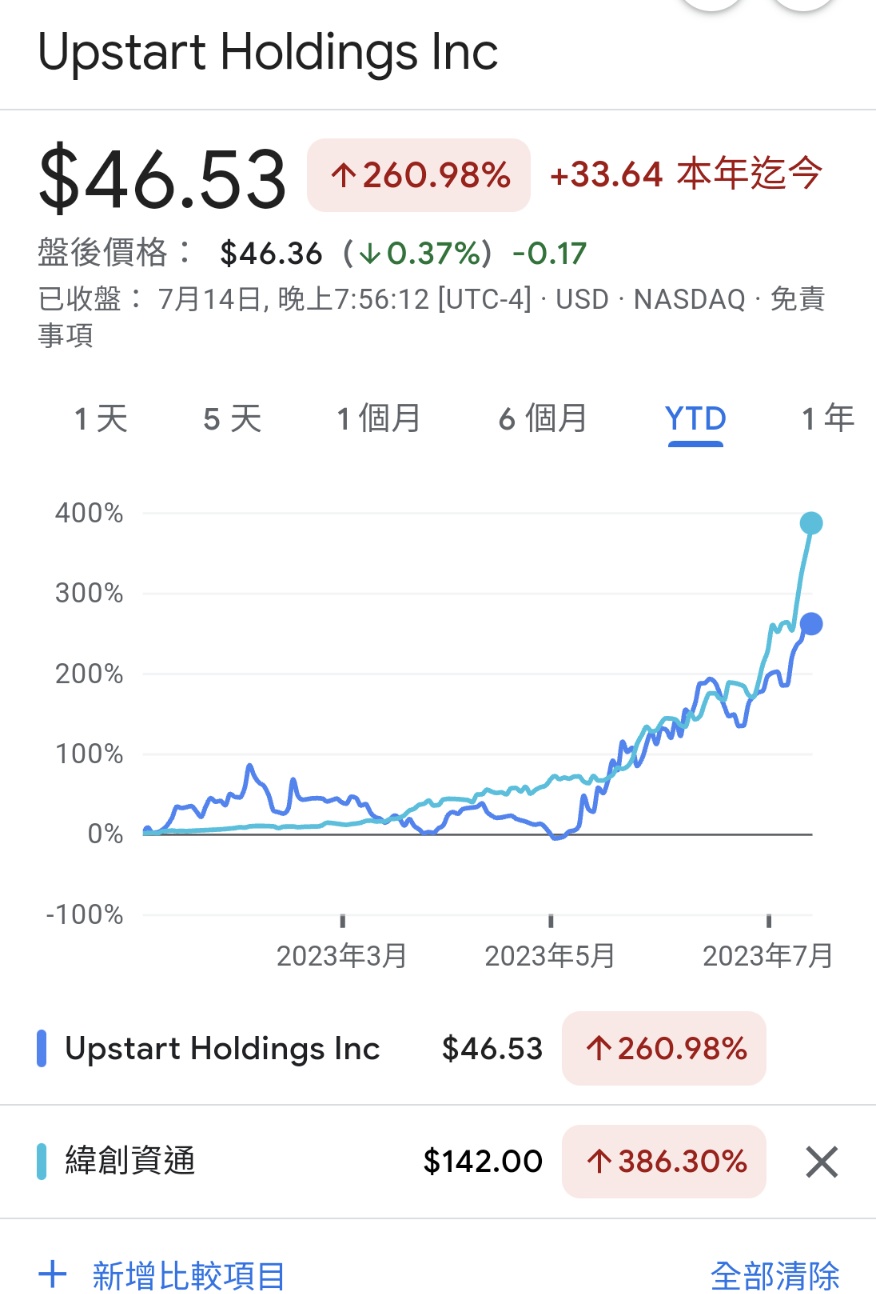Switch to the 6 個月 range
The height and width of the screenshot is (1294, 876).
[542, 418]
